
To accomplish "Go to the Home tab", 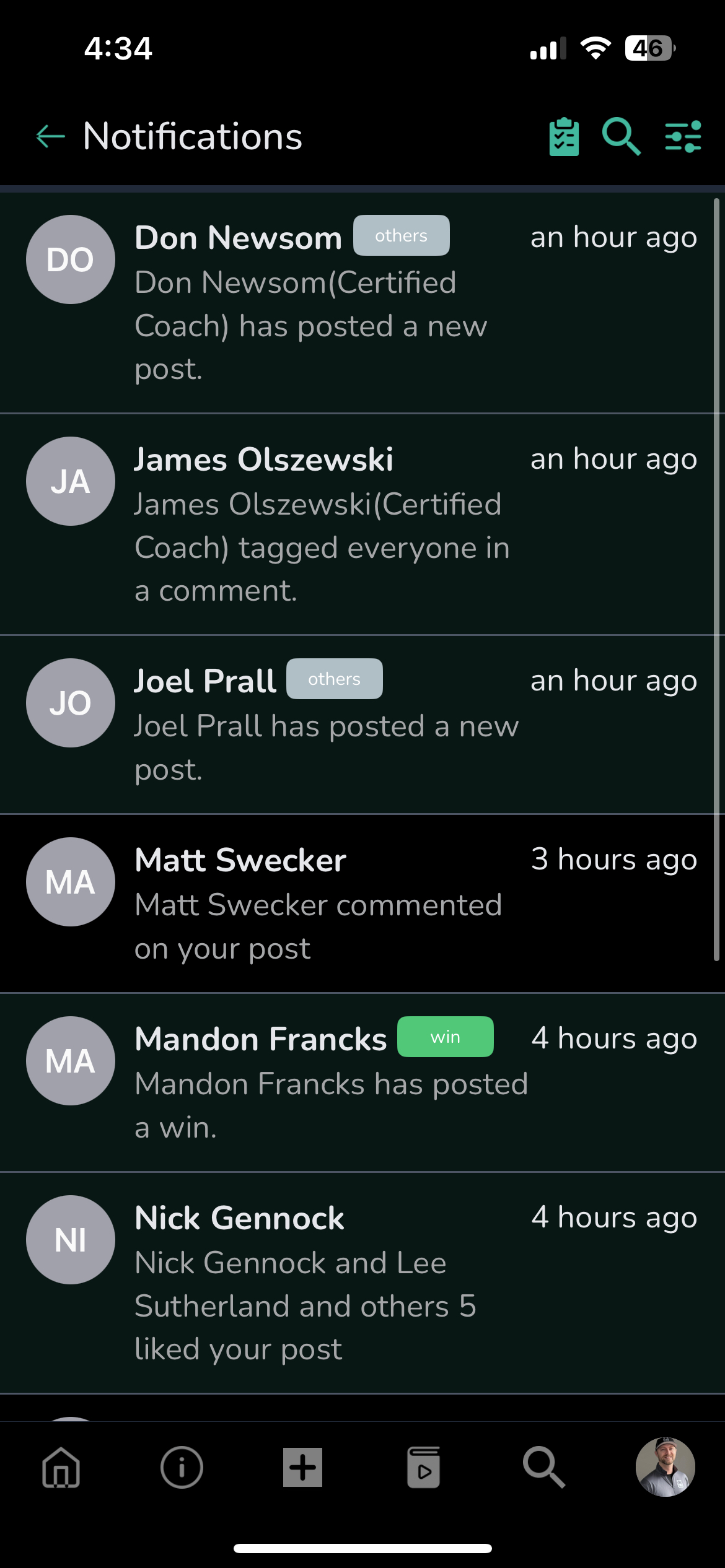I will pyautogui.click(x=61, y=1468).
